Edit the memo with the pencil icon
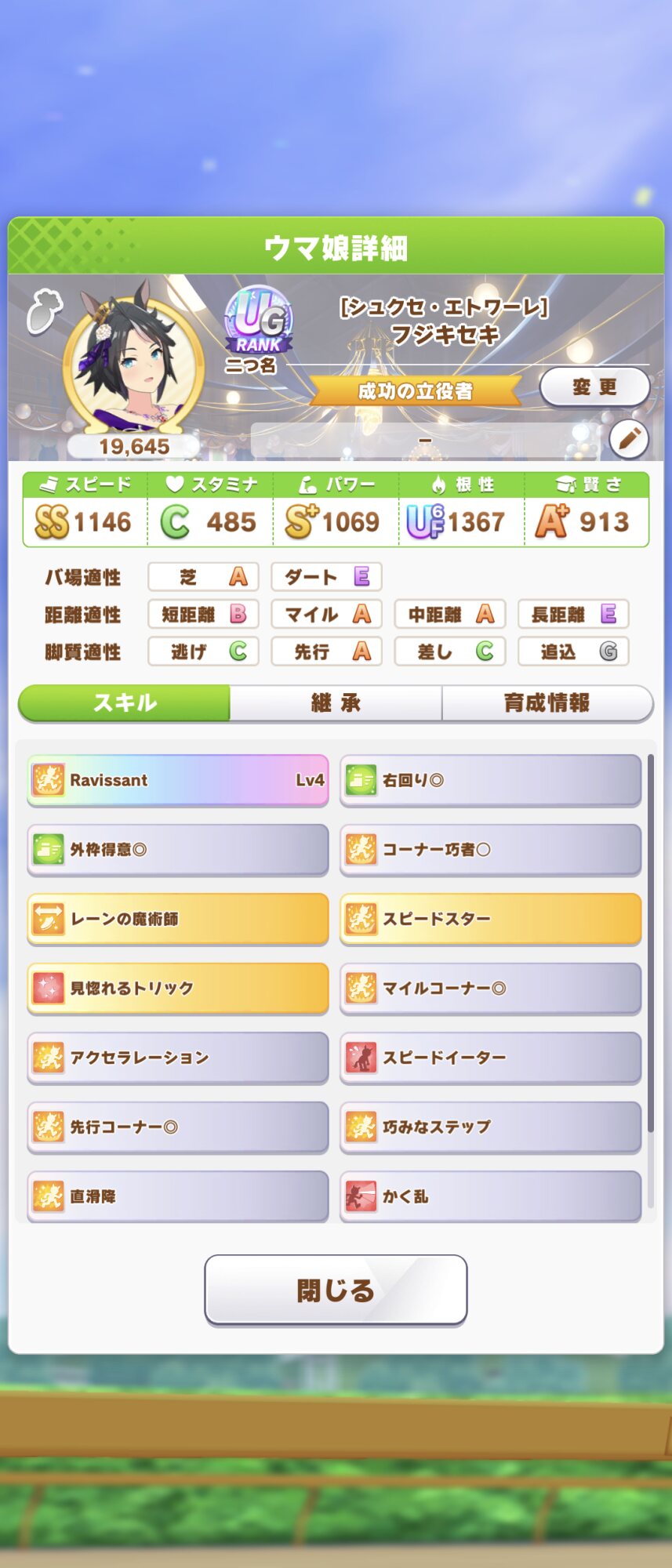672x1568 pixels. coord(629,439)
